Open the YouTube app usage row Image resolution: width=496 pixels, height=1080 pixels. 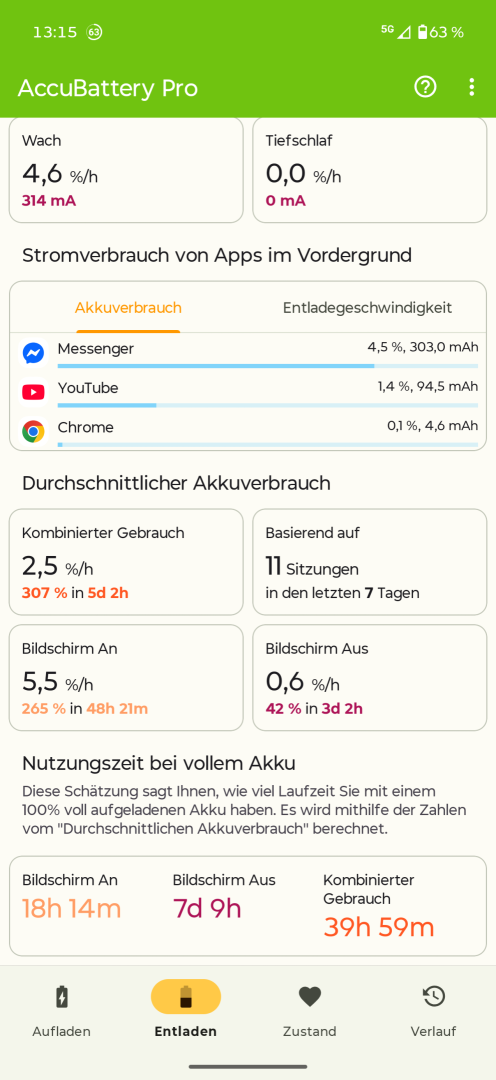pyautogui.click(x=248, y=392)
